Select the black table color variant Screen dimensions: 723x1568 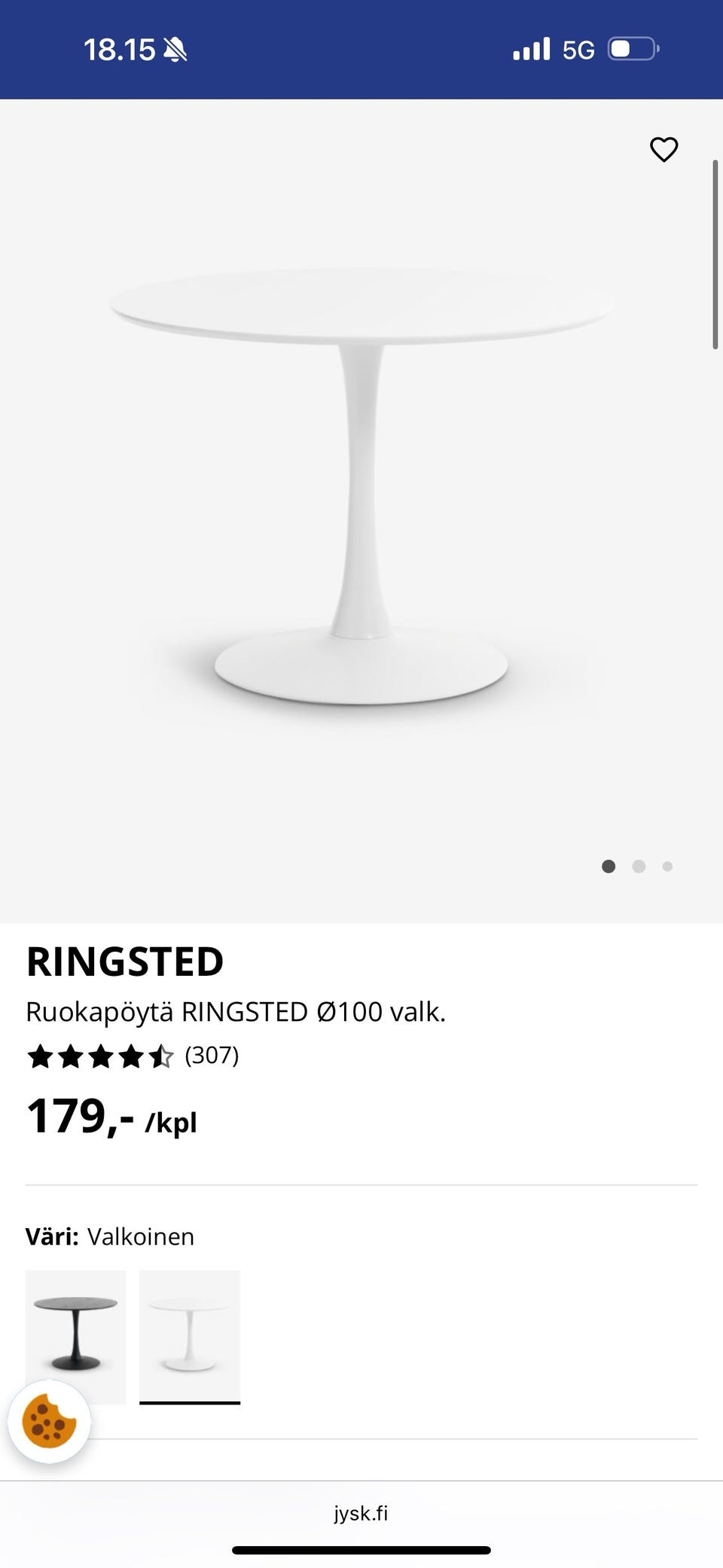[75, 1326]
